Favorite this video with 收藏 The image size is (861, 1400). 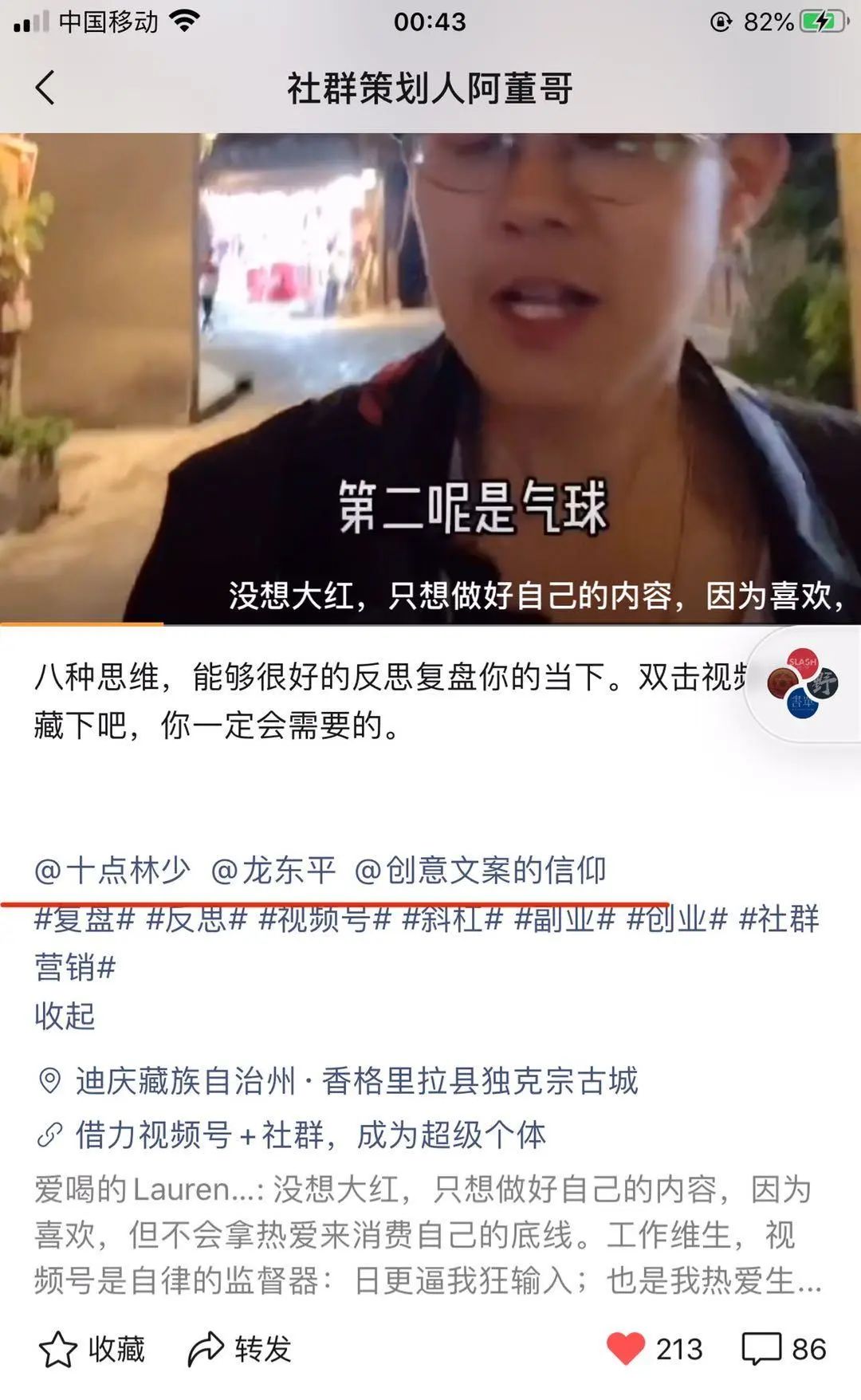[x=92, y=1349]
